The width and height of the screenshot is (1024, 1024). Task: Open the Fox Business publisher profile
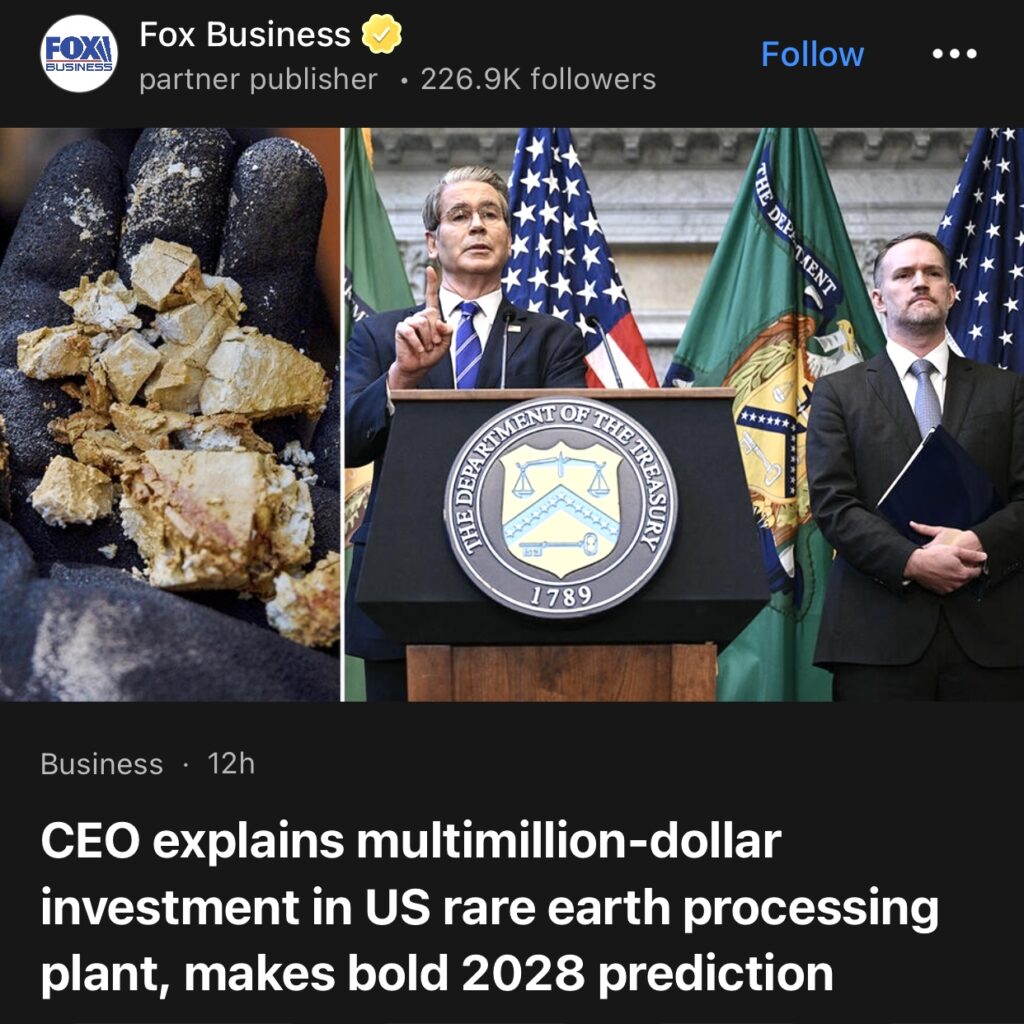coord(244,36)
